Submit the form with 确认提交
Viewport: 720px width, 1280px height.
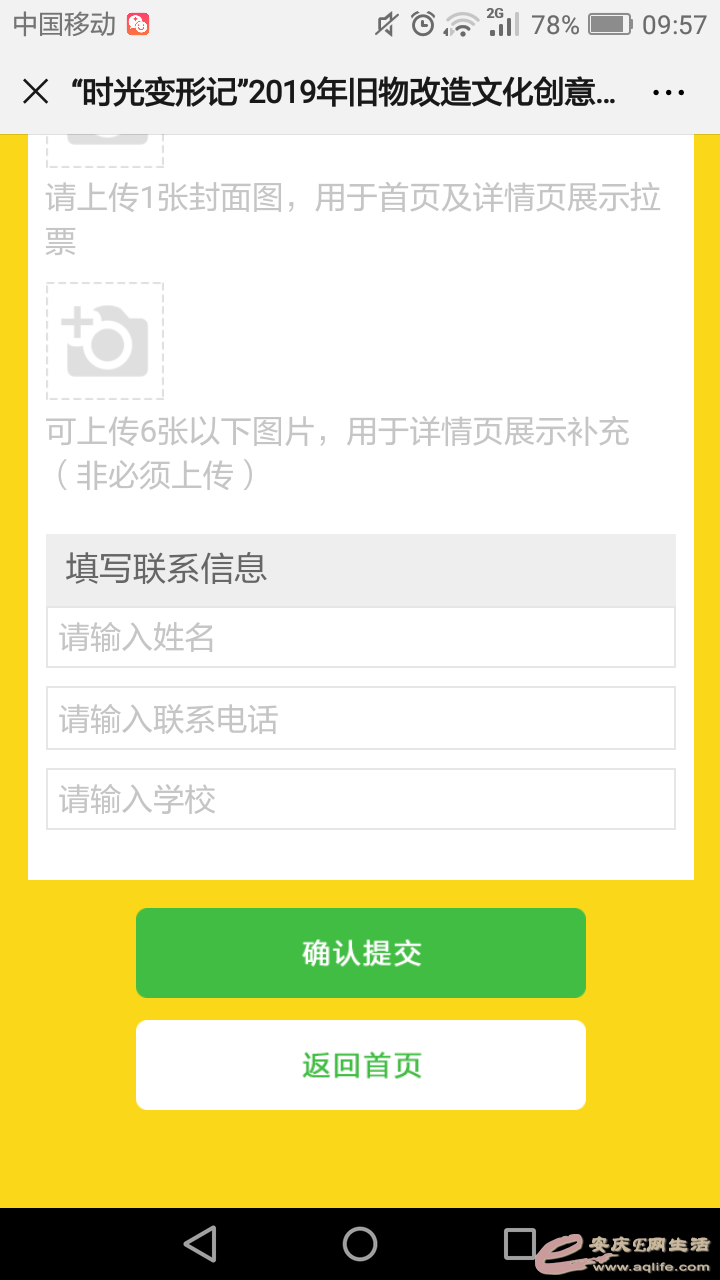coord(360,953)
